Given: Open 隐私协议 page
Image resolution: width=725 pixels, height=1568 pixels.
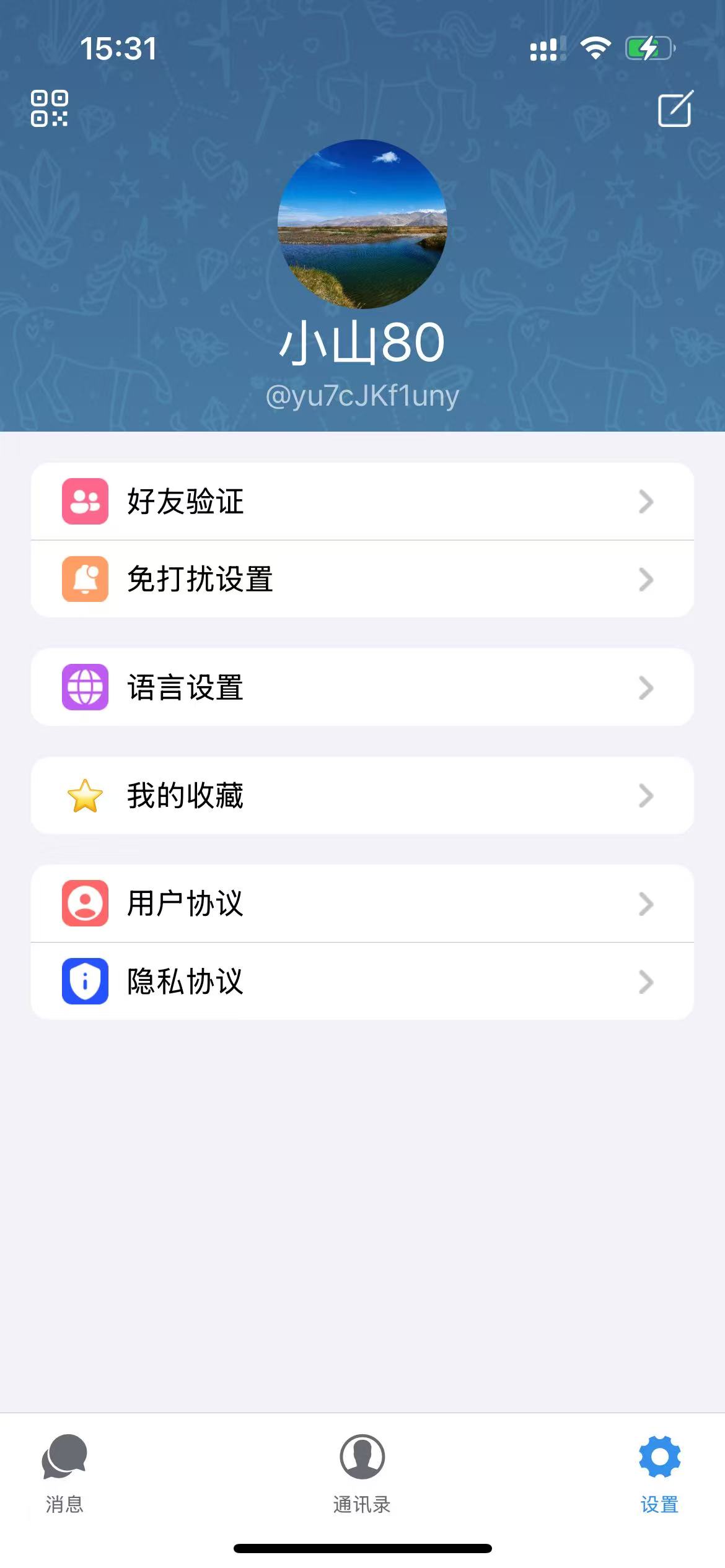Looking at the screenshot, I should (362, 982).
